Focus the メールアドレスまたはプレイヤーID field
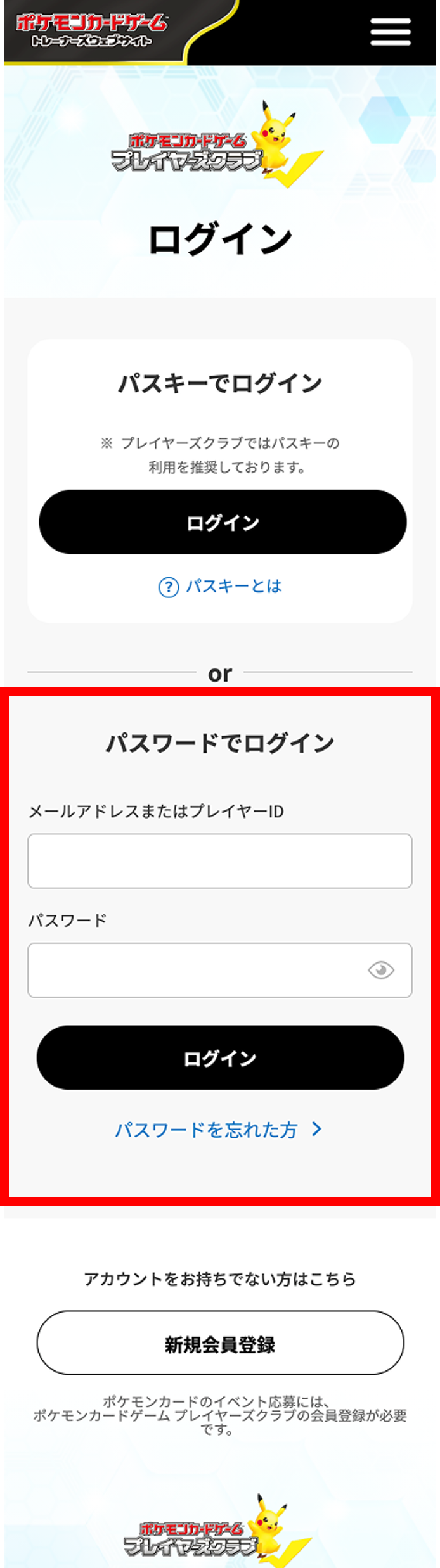 (219, 861)
